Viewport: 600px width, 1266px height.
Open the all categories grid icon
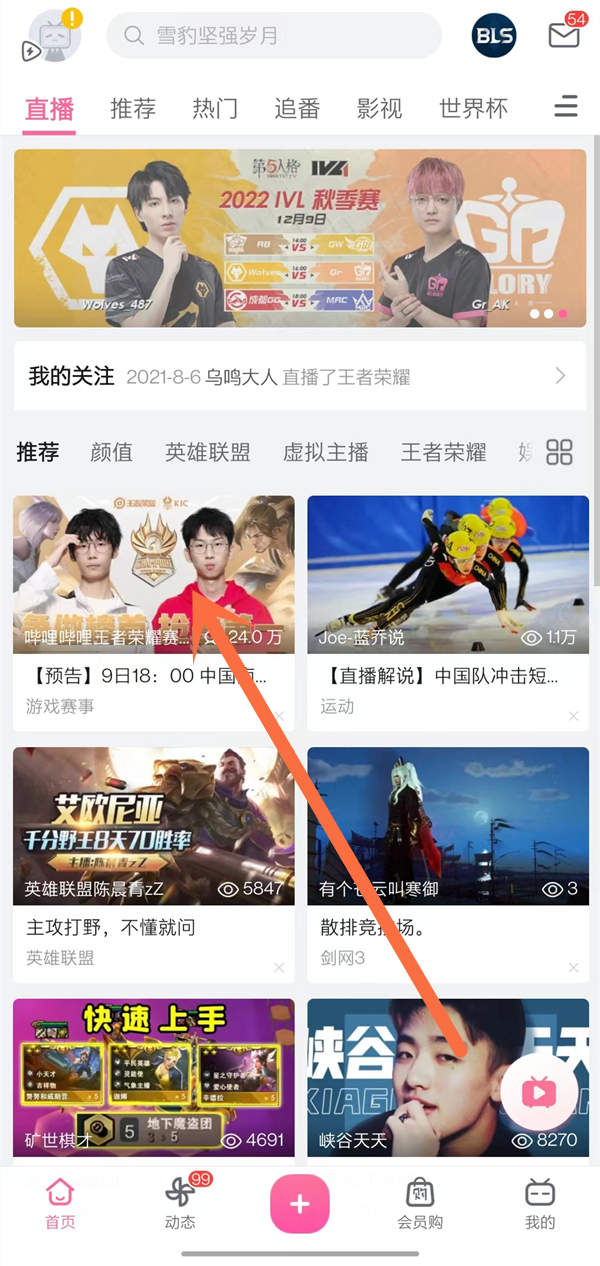560,452
